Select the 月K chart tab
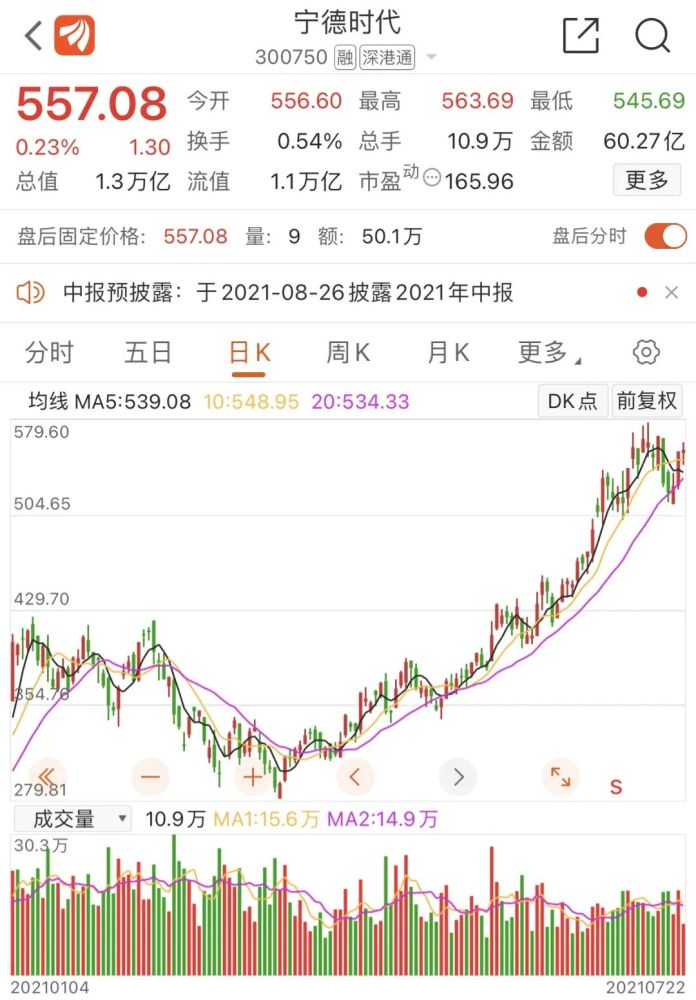Viewport: 696px width, 1000px height. 448,352
